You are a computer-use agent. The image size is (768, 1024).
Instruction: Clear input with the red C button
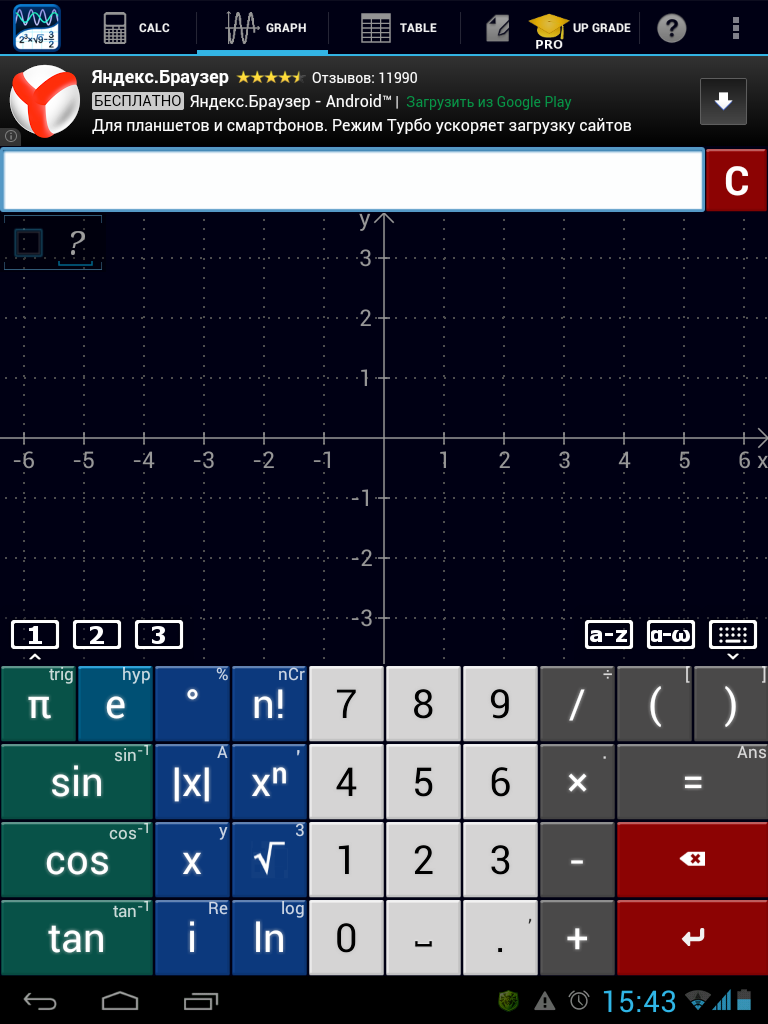click(x=736, y=180)
